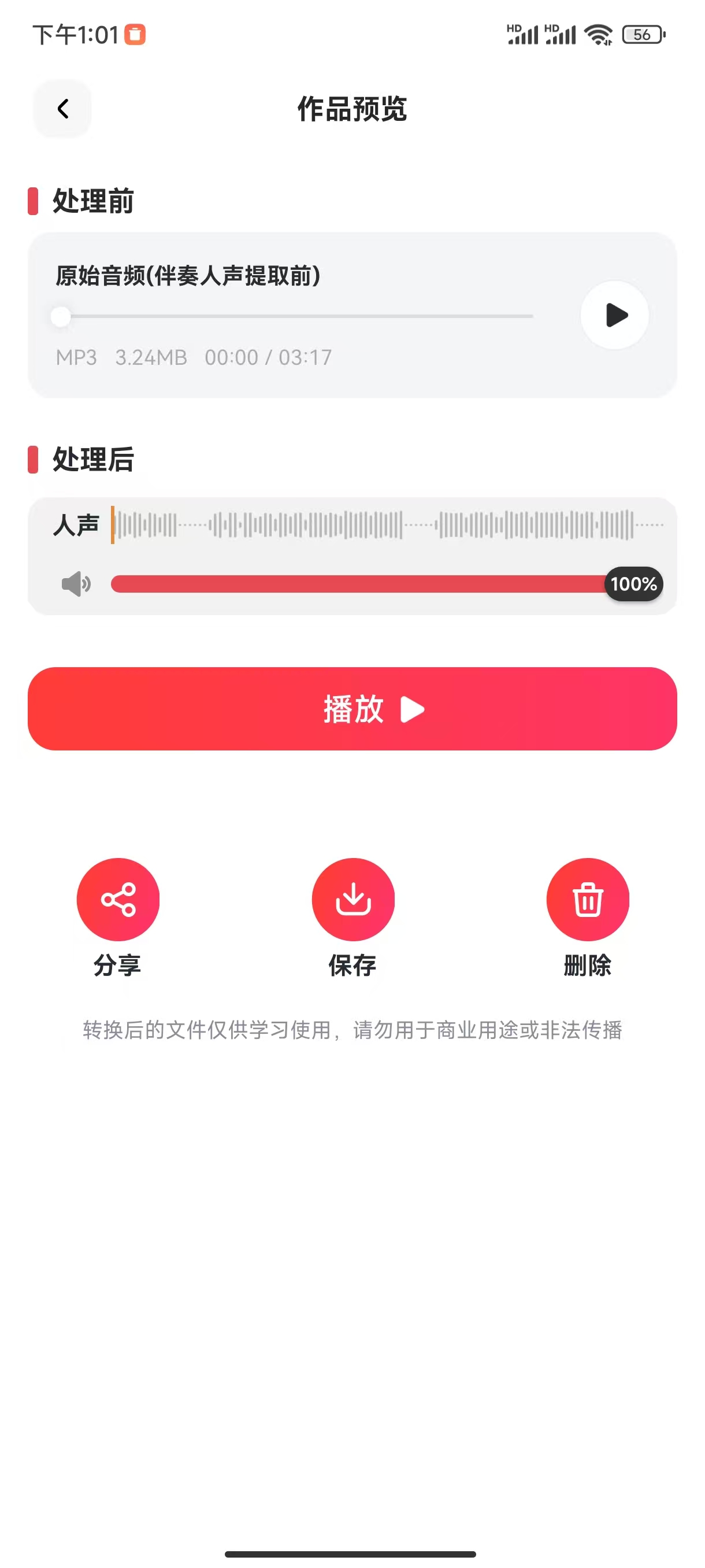Tap the play triangle inside the 播放 button
Viewport: 705px width, 1568px height.
click(x=414, y=711)
